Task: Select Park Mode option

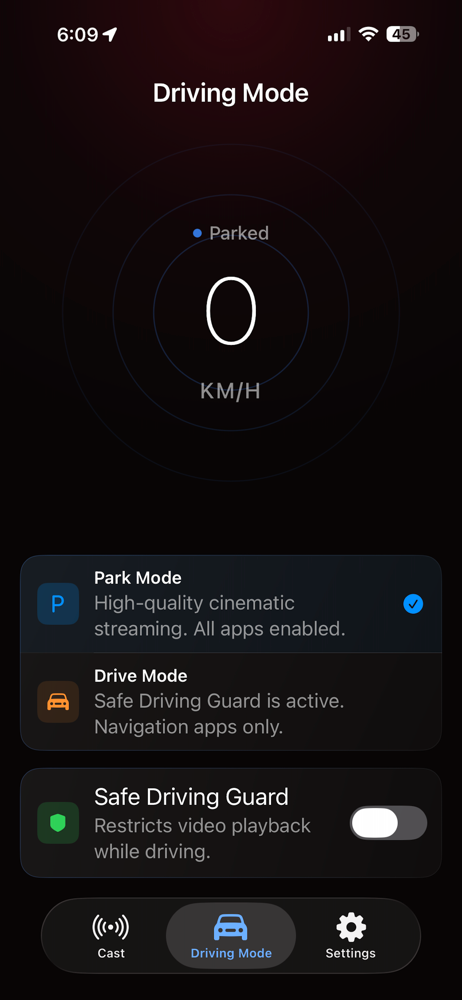Action: click(231, 603)
